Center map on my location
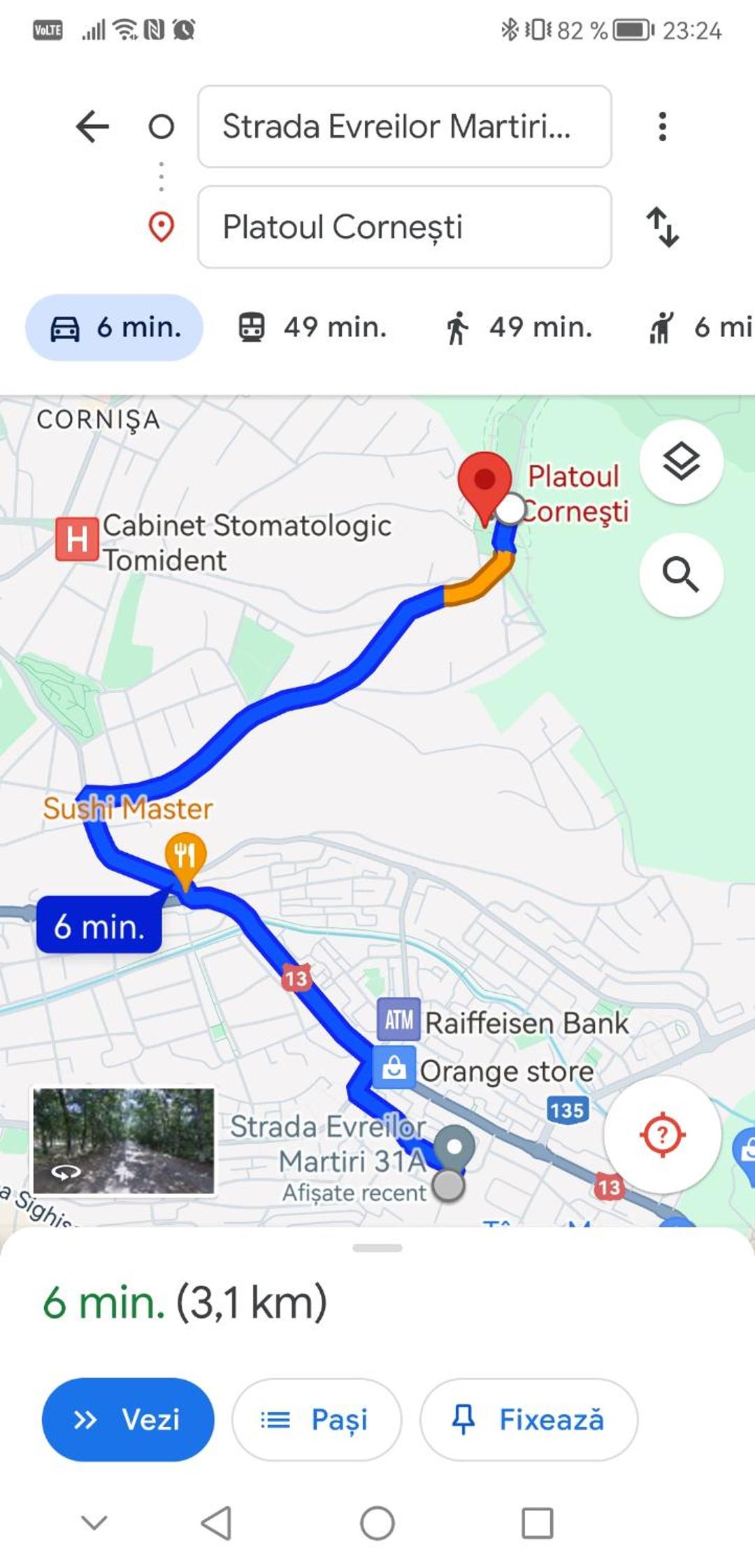 (x=662, y=1134)
